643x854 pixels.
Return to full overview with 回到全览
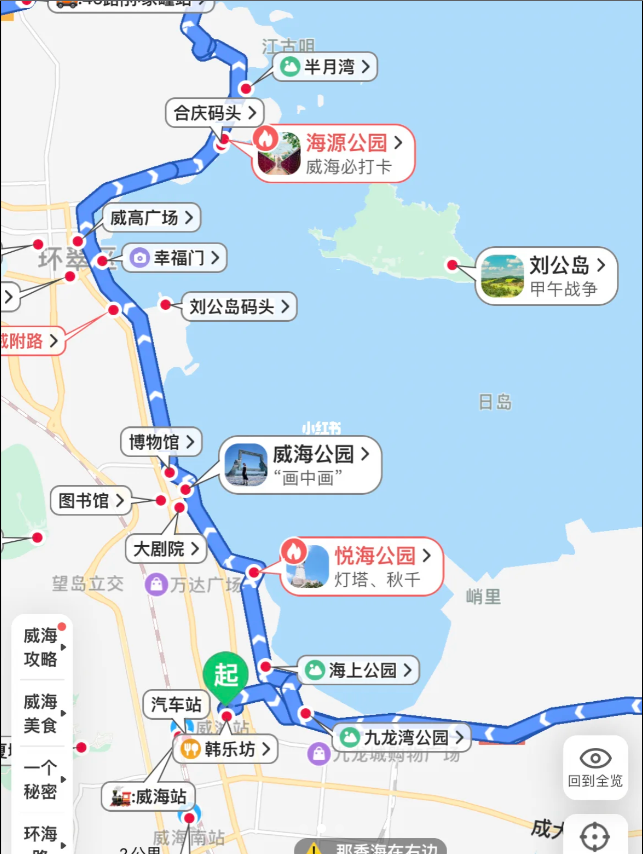595,767
